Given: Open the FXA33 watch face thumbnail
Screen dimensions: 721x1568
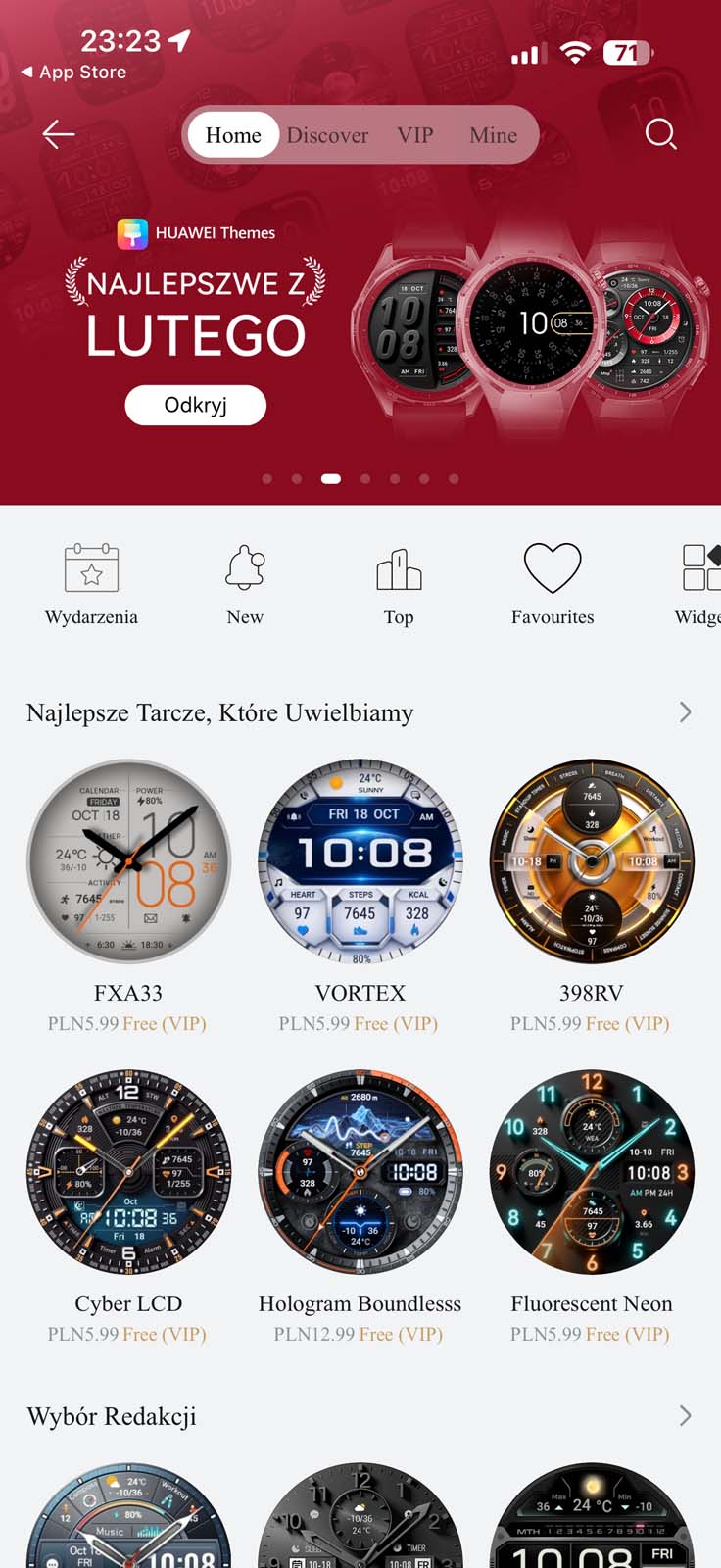Looking at the screenshot, I should click(x=128, y=860).
